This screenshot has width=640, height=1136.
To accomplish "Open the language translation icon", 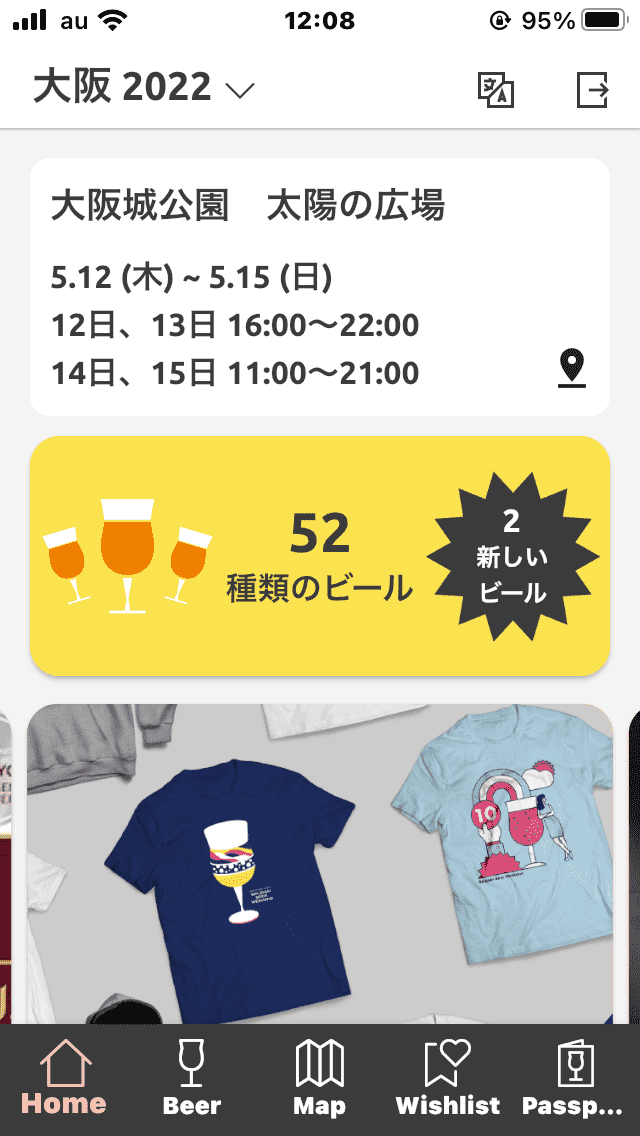I will tap(495, 89).
